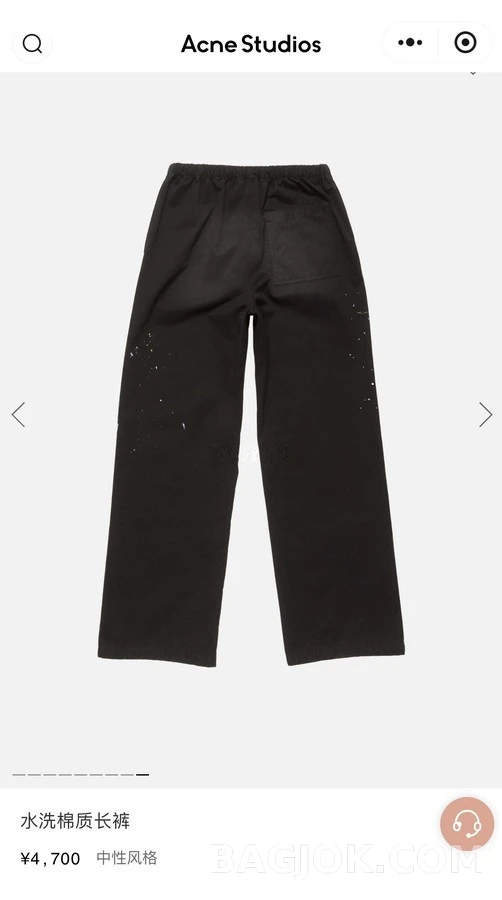Tap the image page indicator bar
502x900 pixels.
tap(80, 775)
